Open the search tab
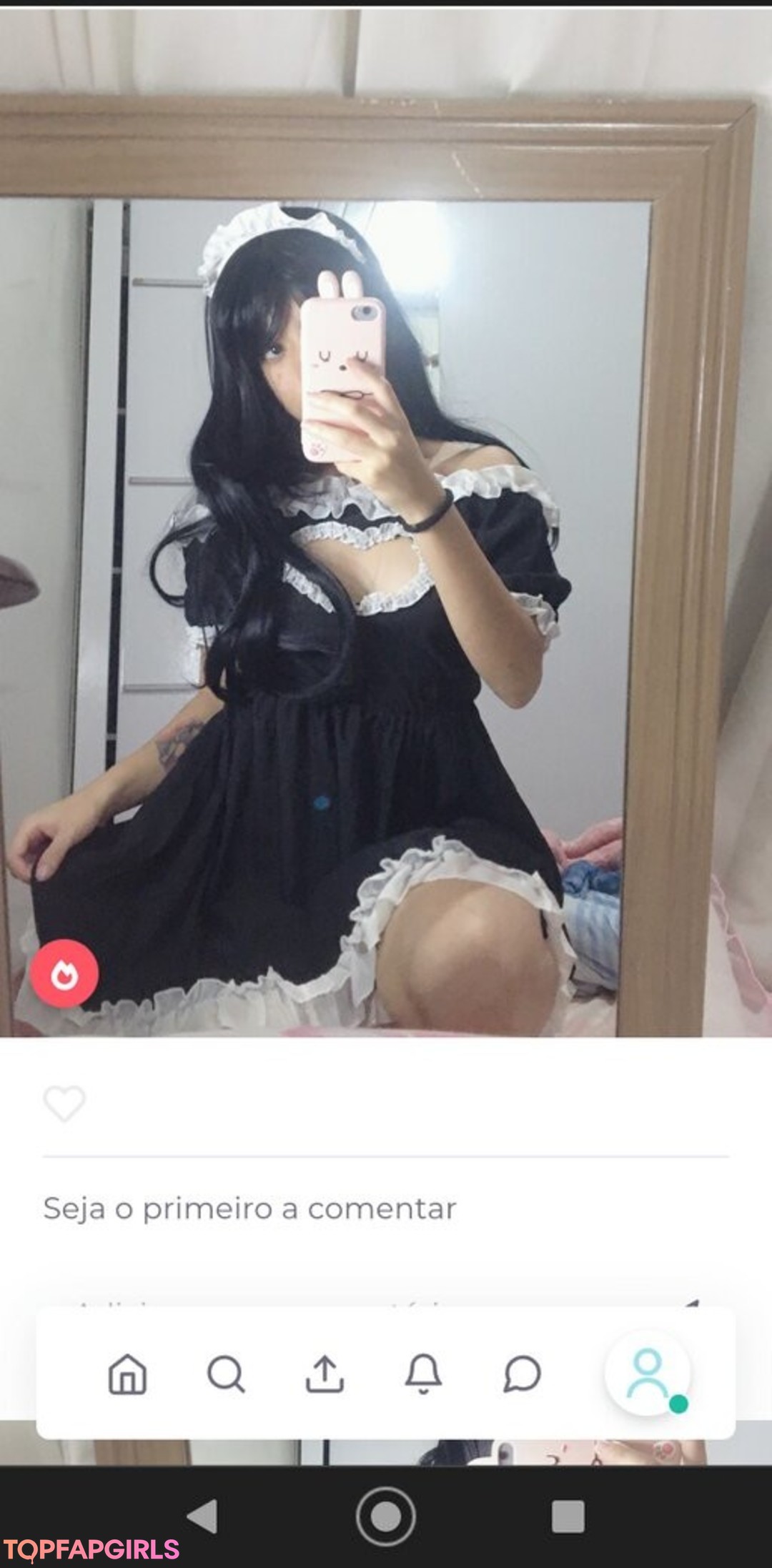This screenshot has height=1568, width=772. [x=226, y=1374]
